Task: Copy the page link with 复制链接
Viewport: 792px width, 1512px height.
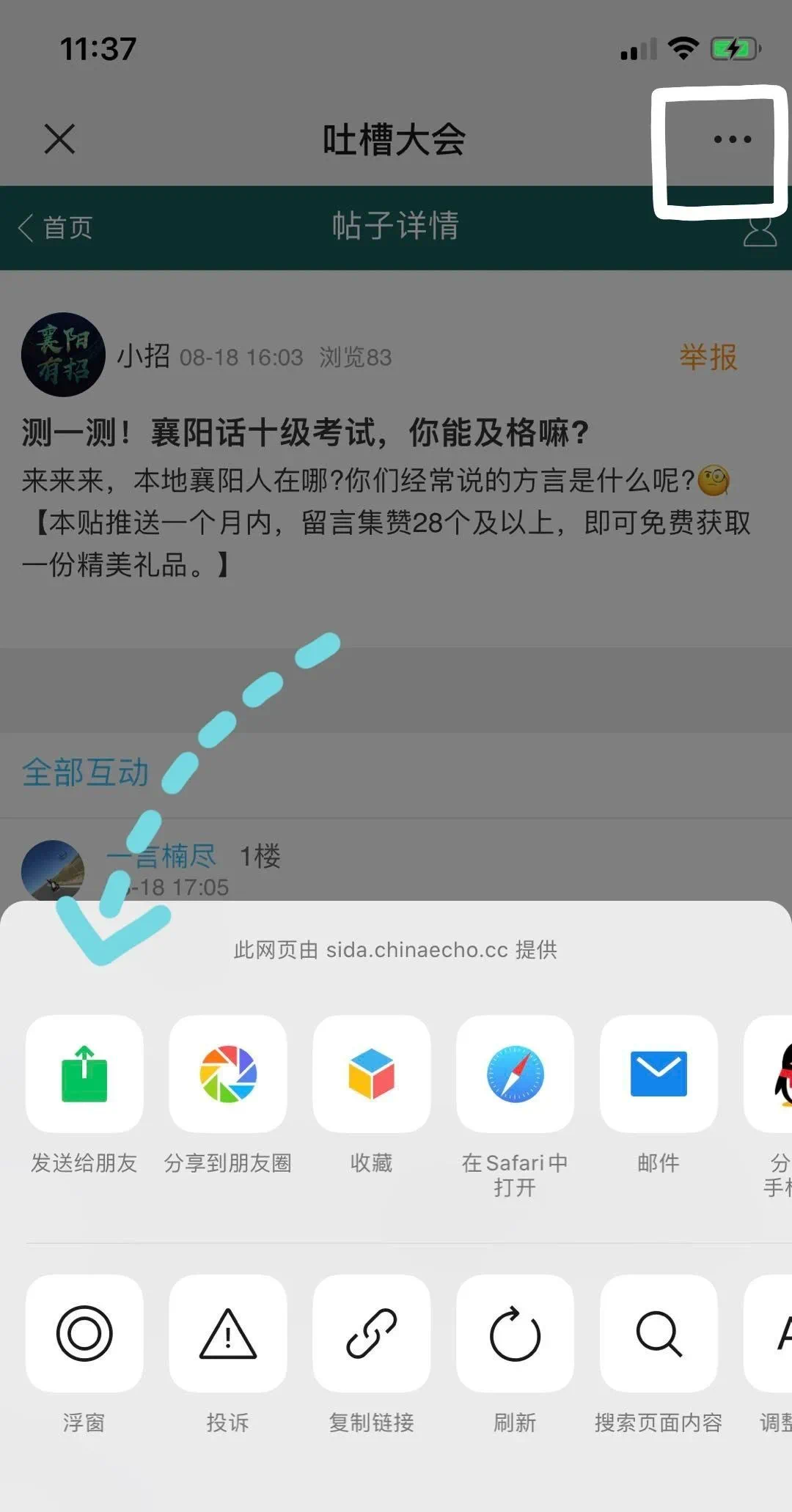Action: pos(371,1334)
